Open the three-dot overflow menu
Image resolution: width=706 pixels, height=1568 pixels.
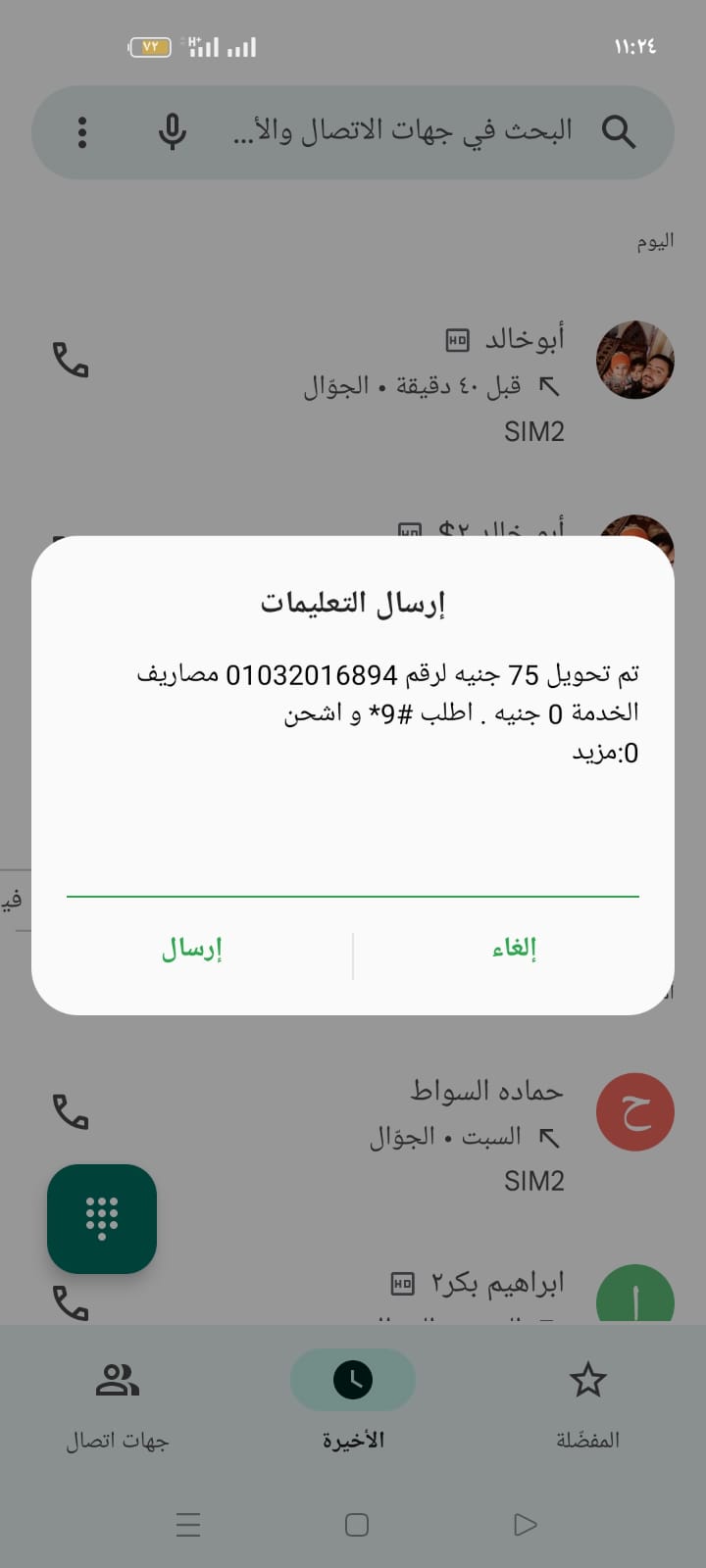click(82, 131)
